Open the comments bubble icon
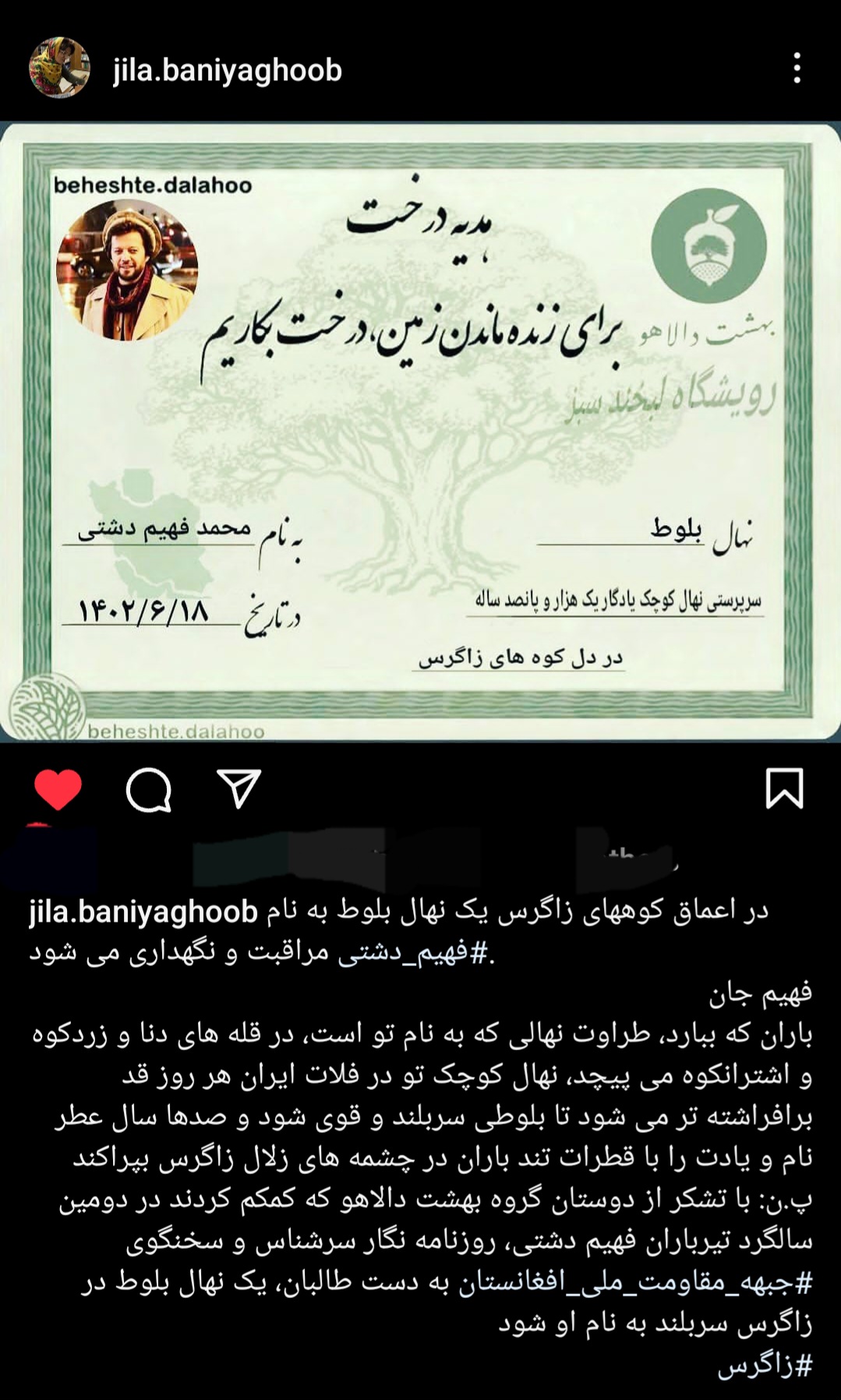 coord(148,789)
